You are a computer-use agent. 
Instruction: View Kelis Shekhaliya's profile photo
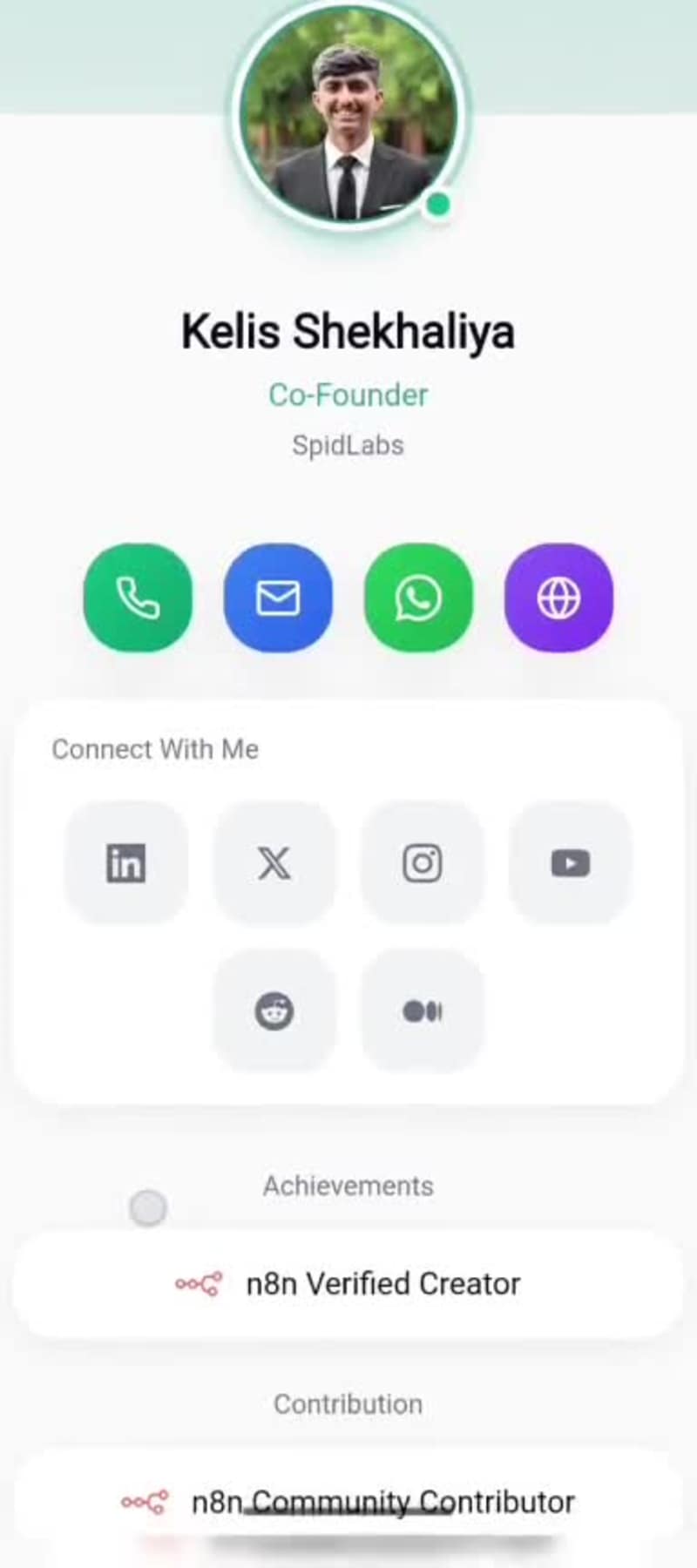click(348, 113)
